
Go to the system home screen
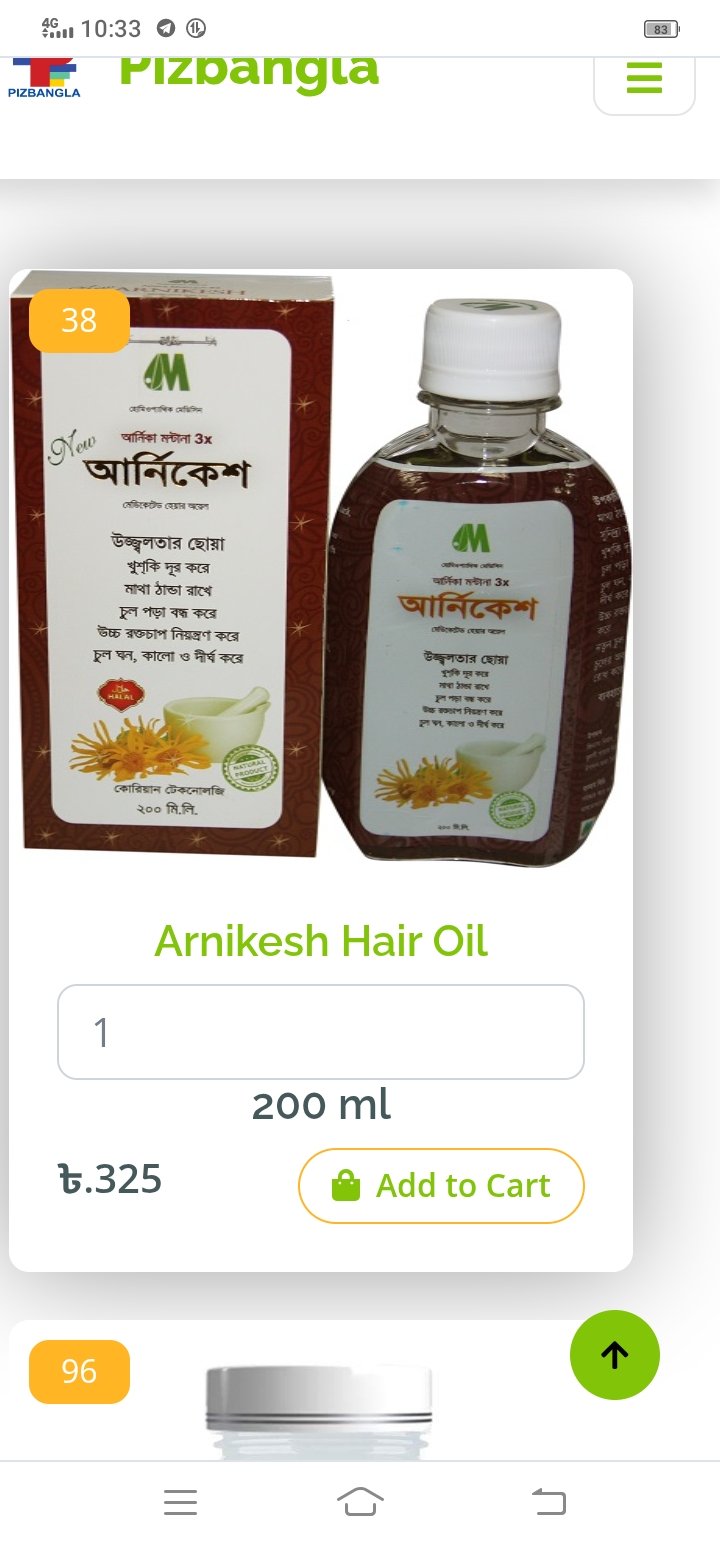point(360,1502)
